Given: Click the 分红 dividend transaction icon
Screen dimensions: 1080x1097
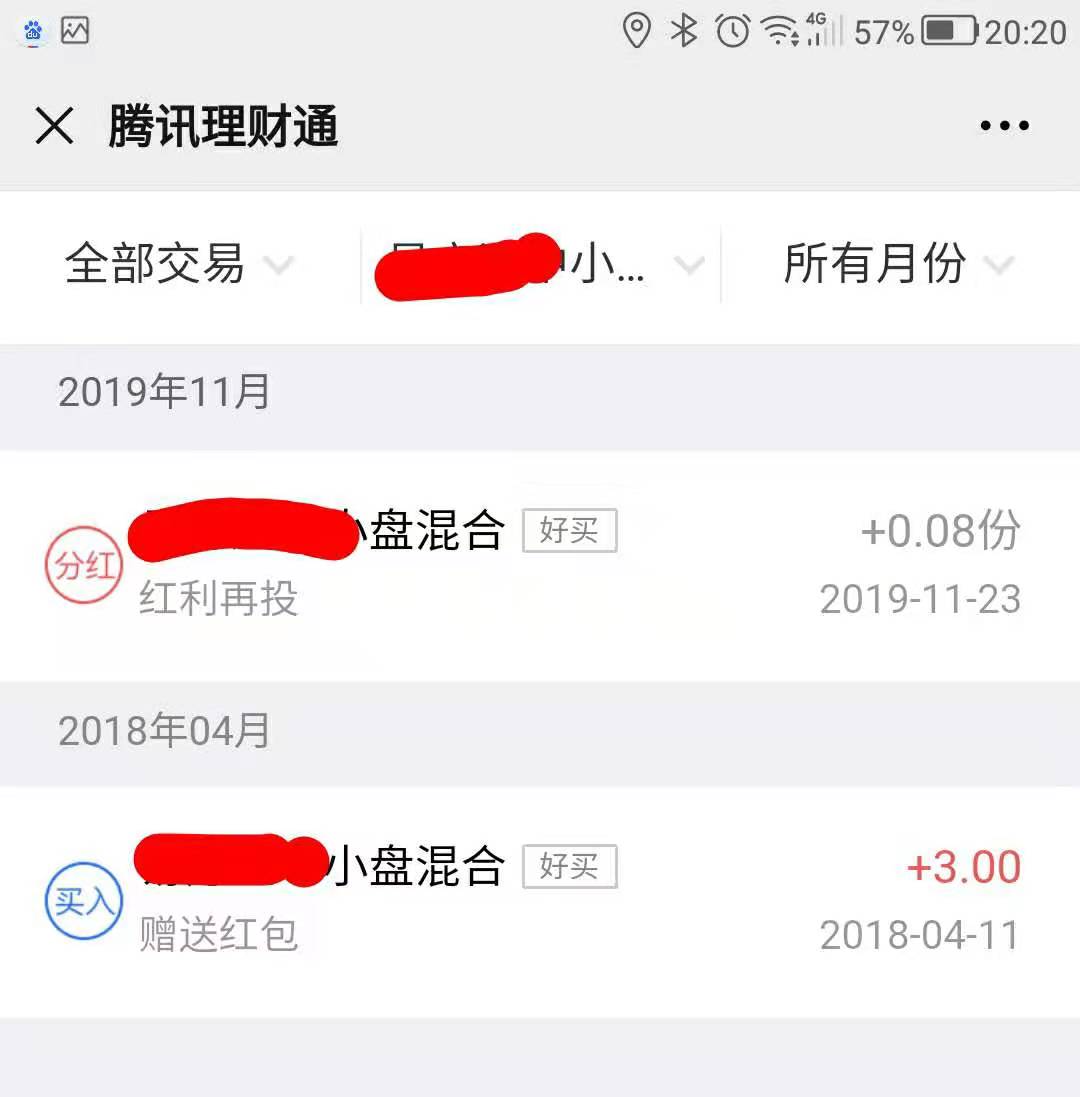Looking at the screenshot, I should click(x=84, y=564).
